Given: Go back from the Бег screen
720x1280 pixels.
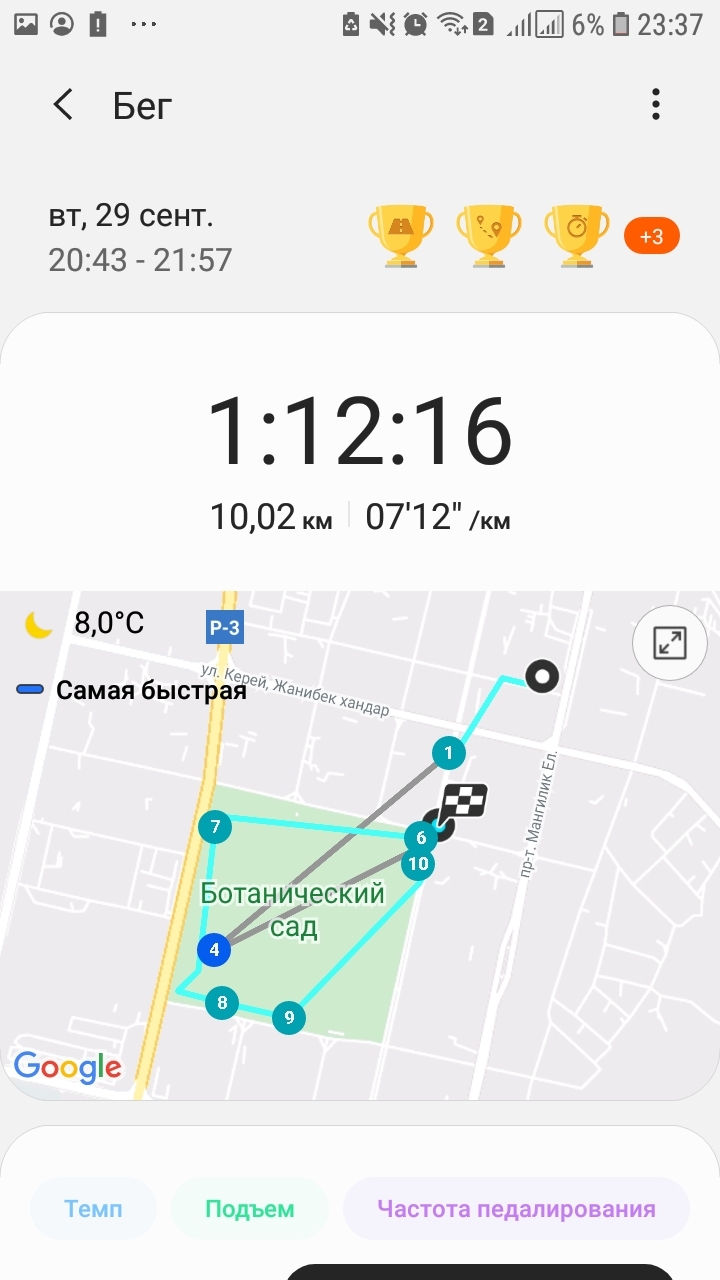Looking at the screenshot, I should pos(63,105).
